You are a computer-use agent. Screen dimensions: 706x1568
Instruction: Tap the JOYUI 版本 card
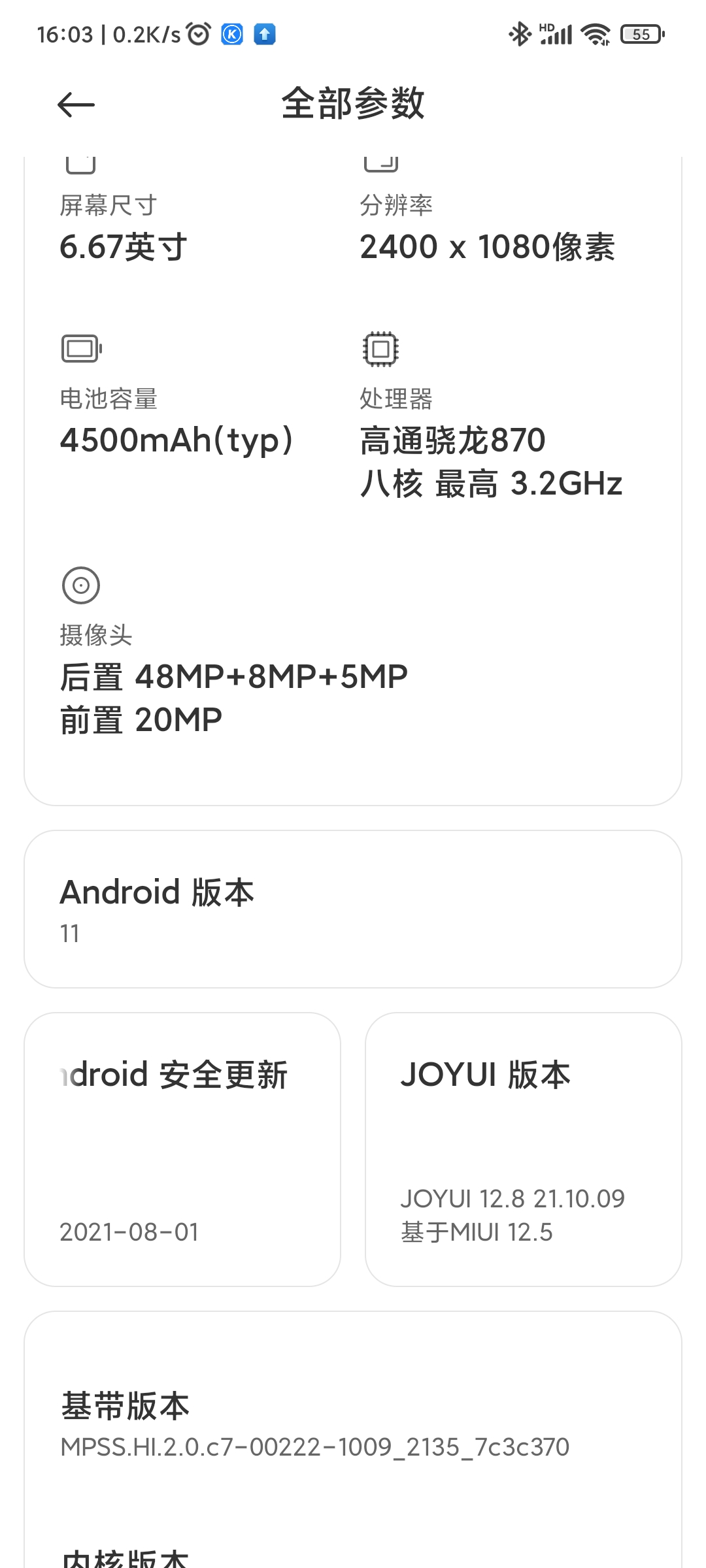(x=524, y=1149)
